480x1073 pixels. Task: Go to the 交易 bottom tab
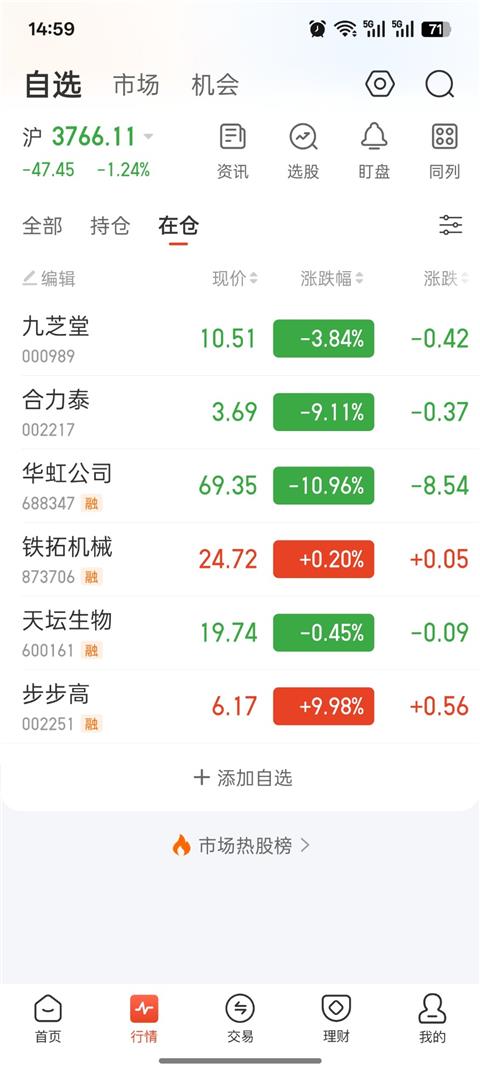click(x=240, y=1019)
